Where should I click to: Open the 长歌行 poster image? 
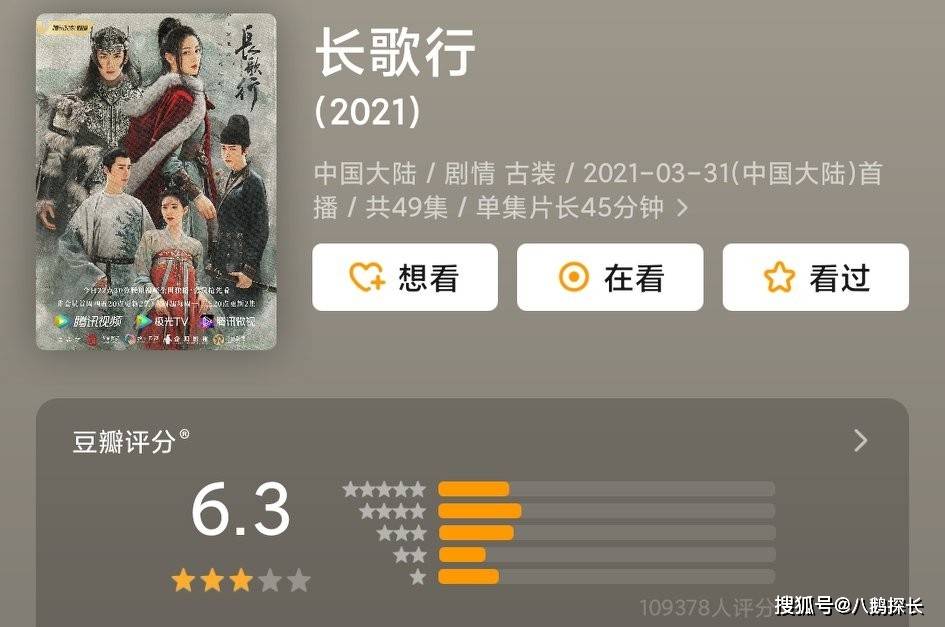pos(156,181)
